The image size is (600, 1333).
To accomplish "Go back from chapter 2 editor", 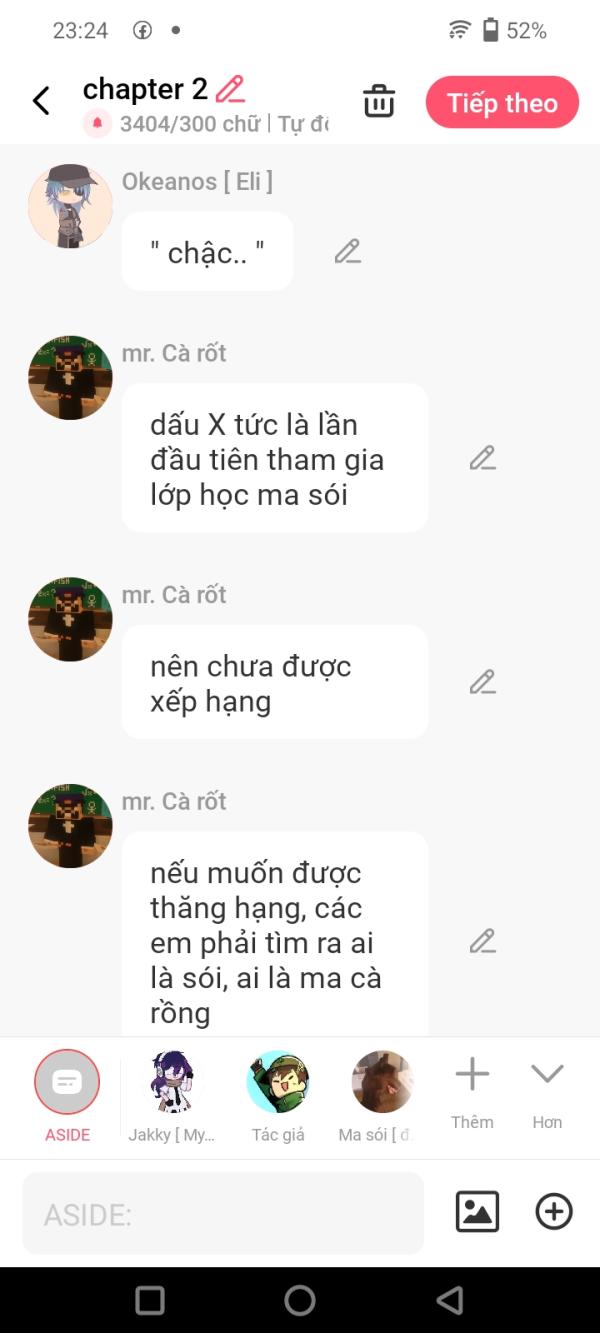I will point(41,101).
